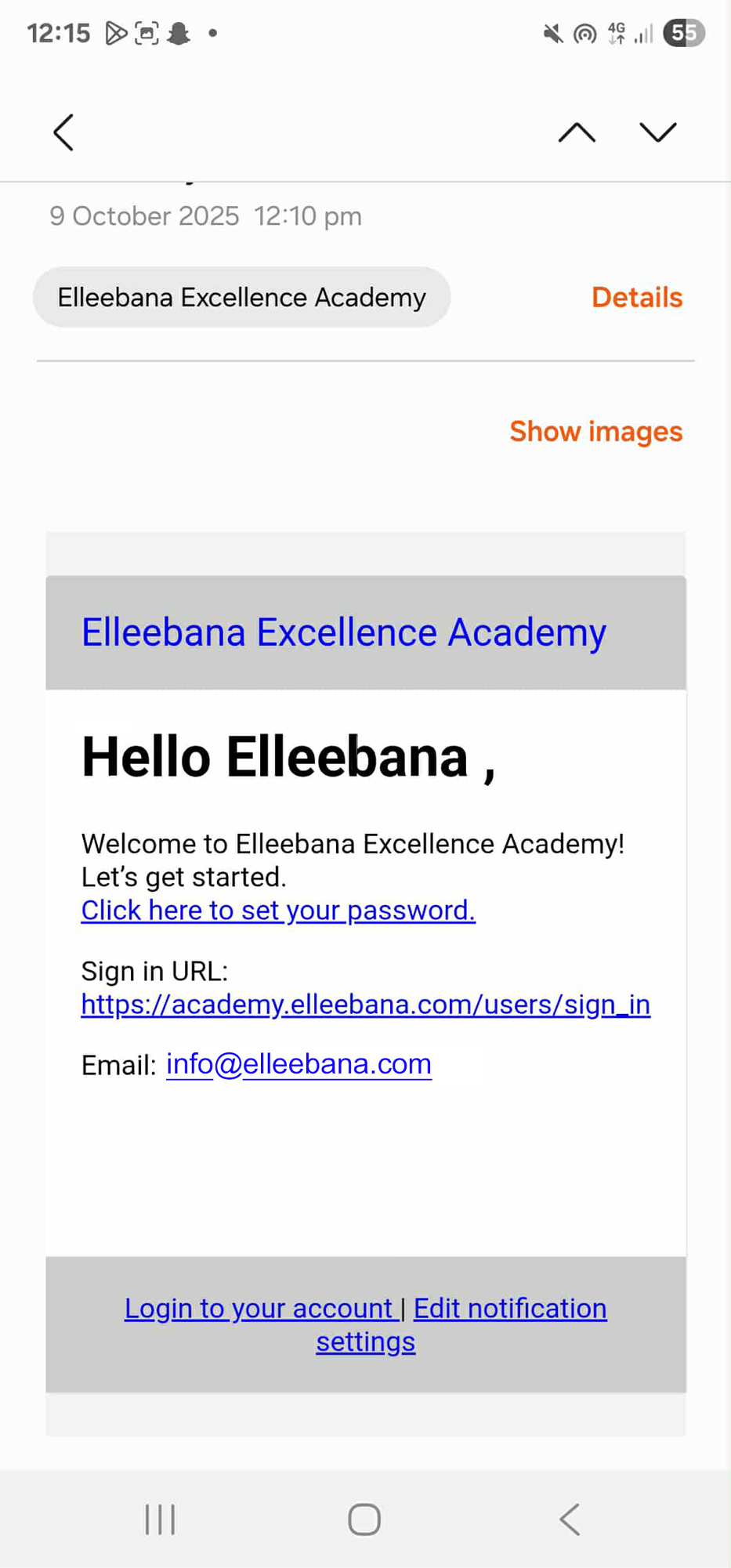The width and height of the screenshot is (731, 1568).
Task: Go back to the inbox list
Action: click(x=63, y=132)
